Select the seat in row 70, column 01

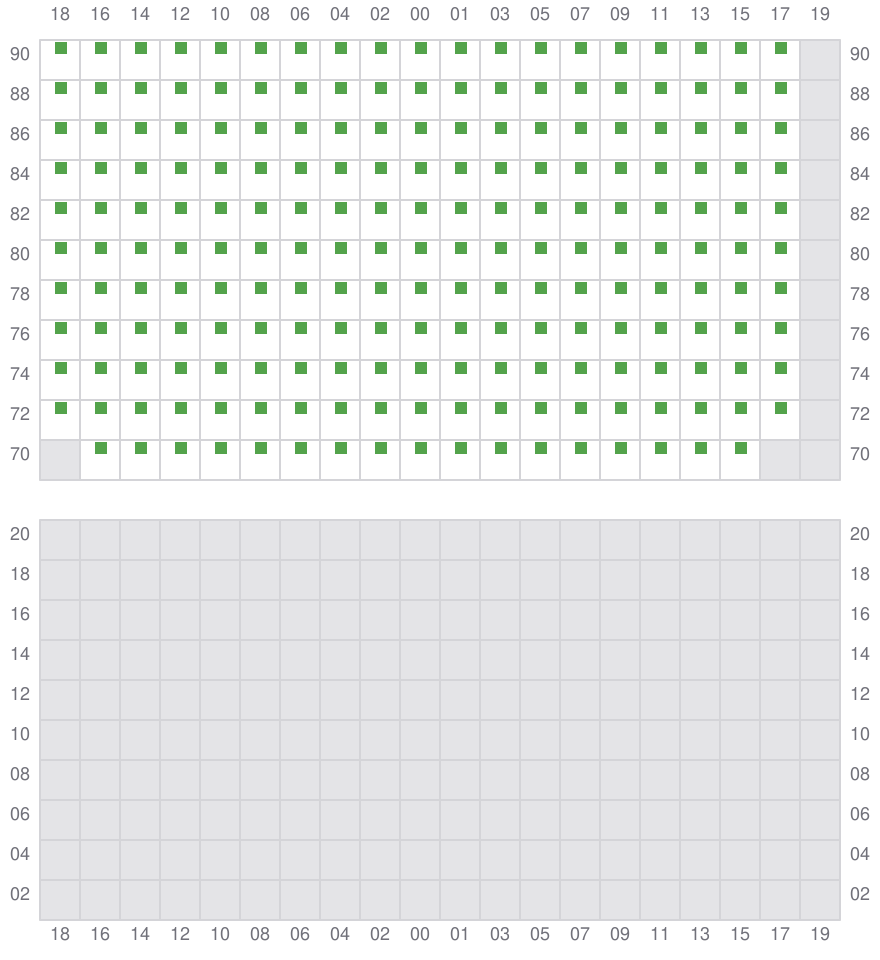click(461, 448)
